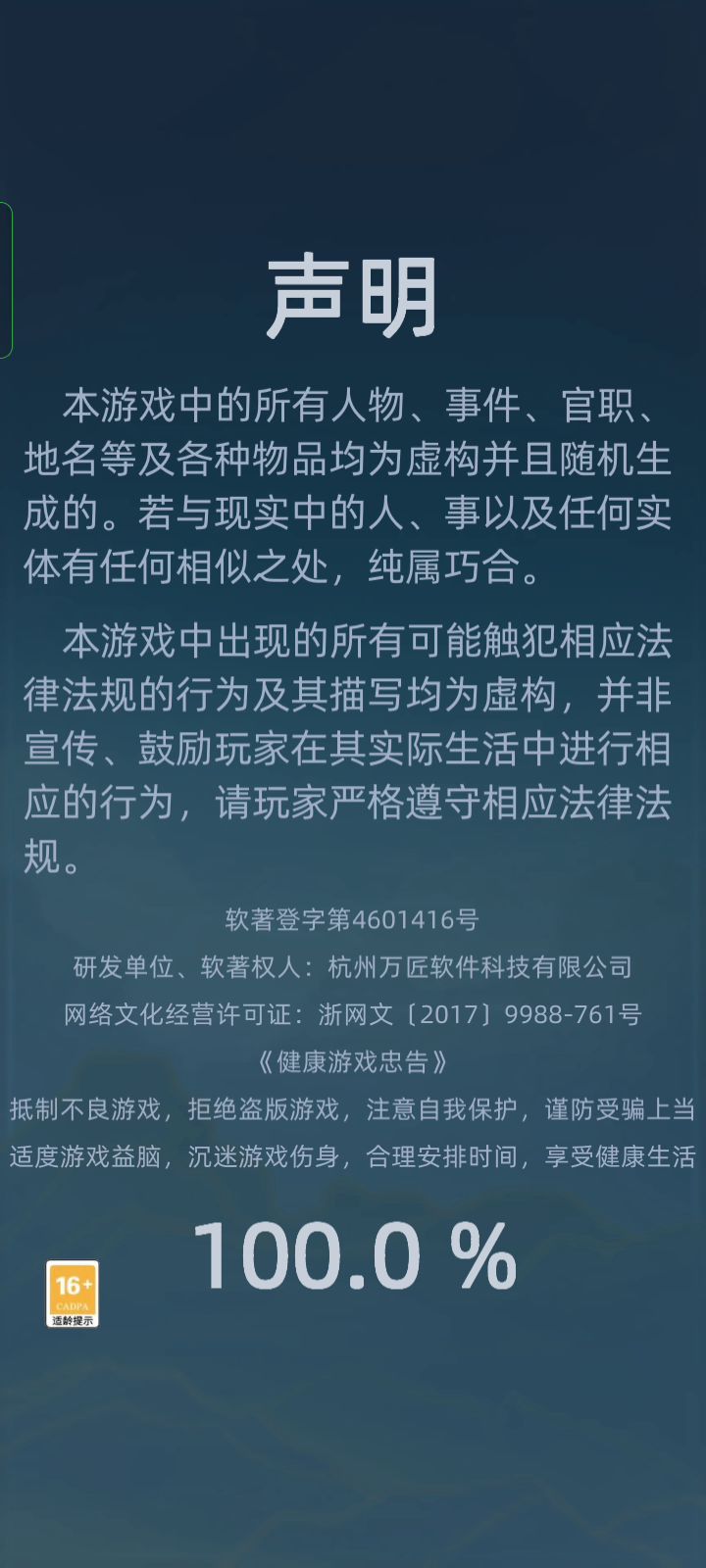Open the 16+ CADPA age rating notice
The image size is (706, 1568).
(73, 1294)
